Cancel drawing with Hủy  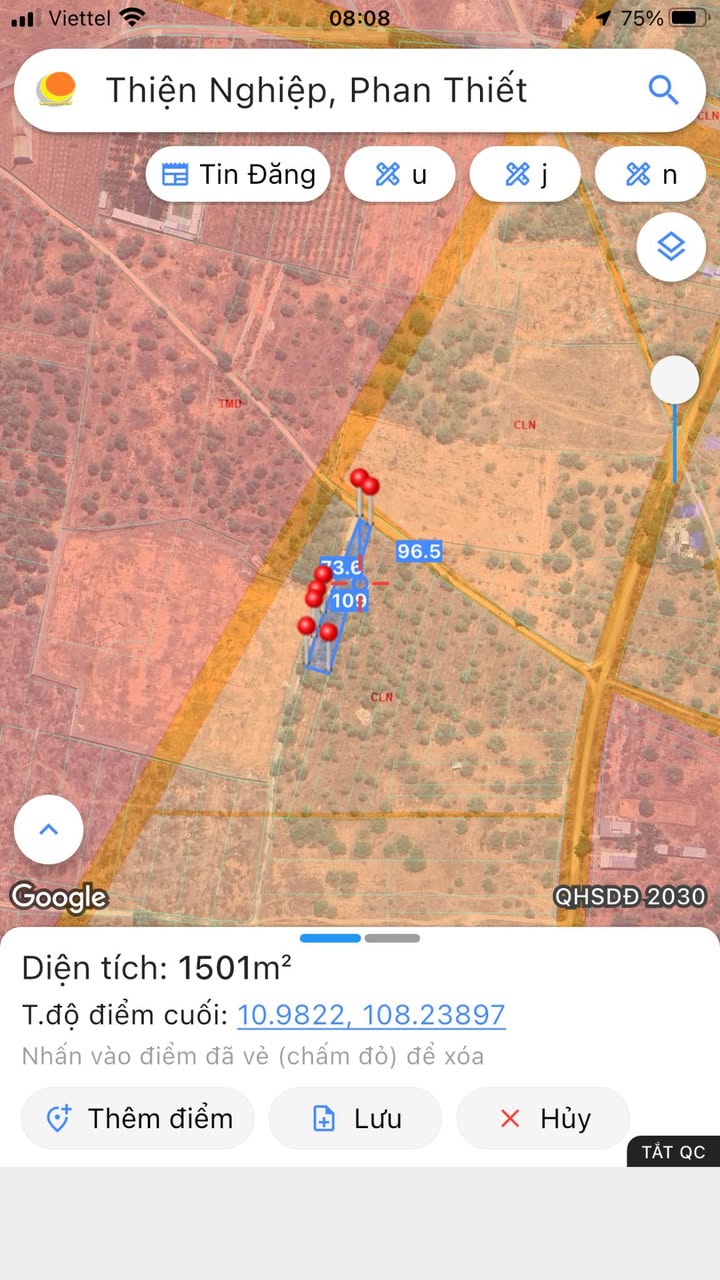543,1118
